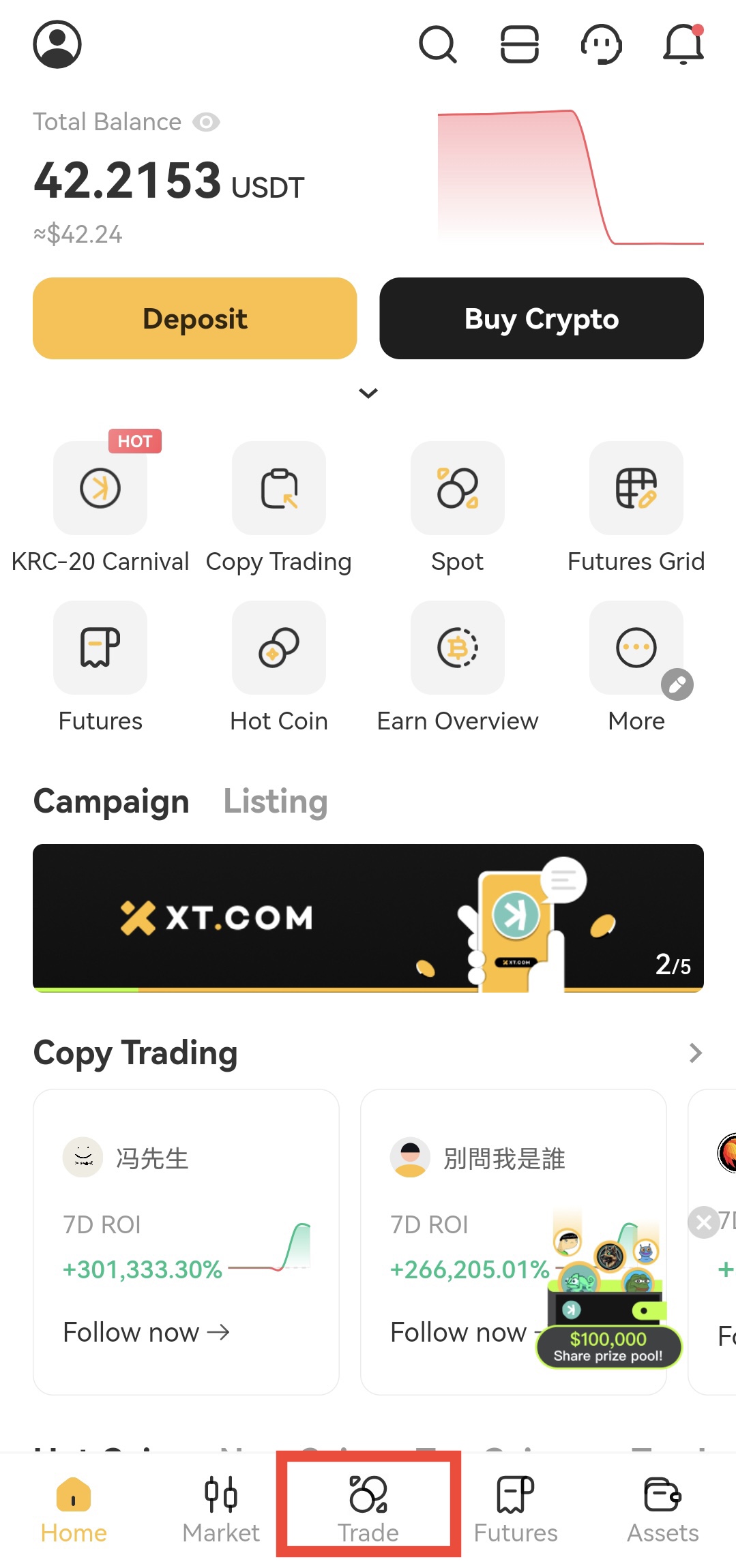The image size is (736, 1568).
Task: Open the notifications bell
Action: click(x=683, y=44)
